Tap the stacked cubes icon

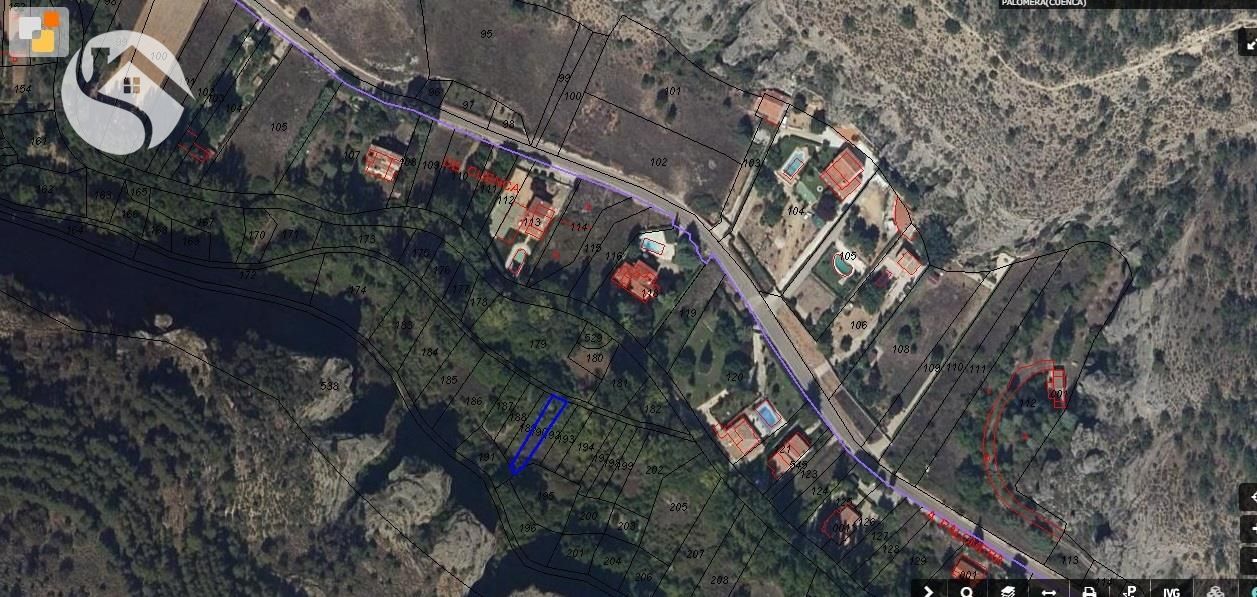pos(1215,590)
